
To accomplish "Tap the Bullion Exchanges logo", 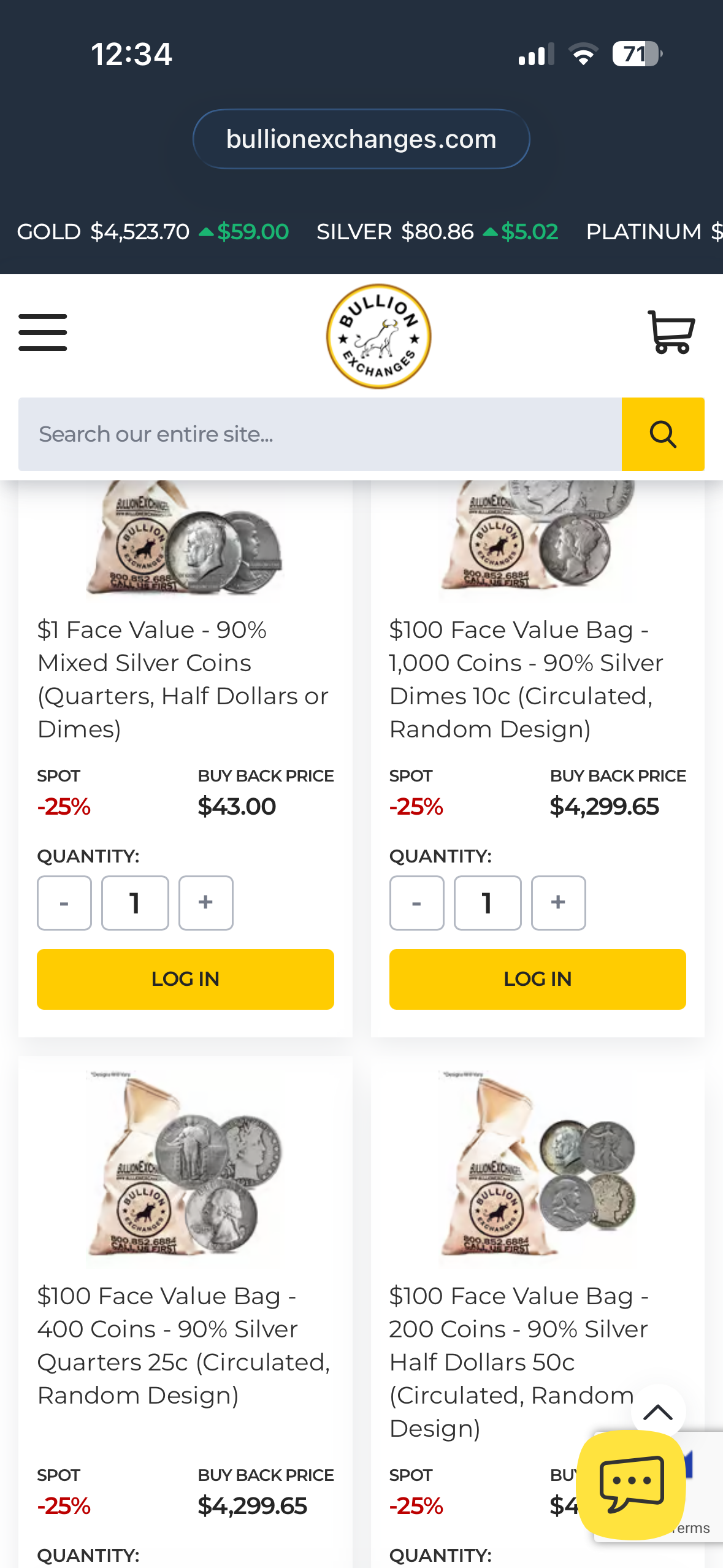I will coord(378,336).
